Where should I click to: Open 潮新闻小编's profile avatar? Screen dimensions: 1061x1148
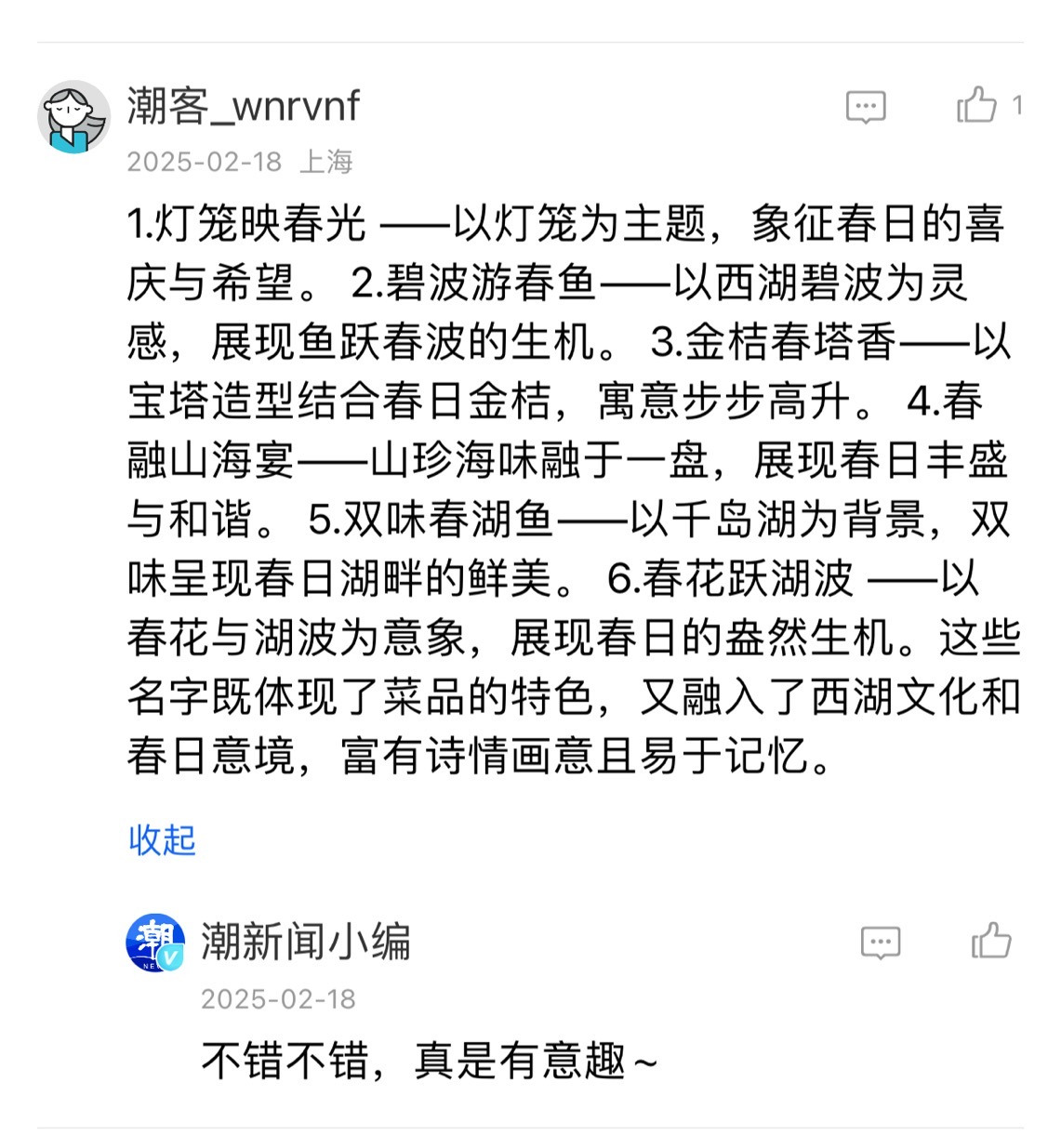coord(155,943)
